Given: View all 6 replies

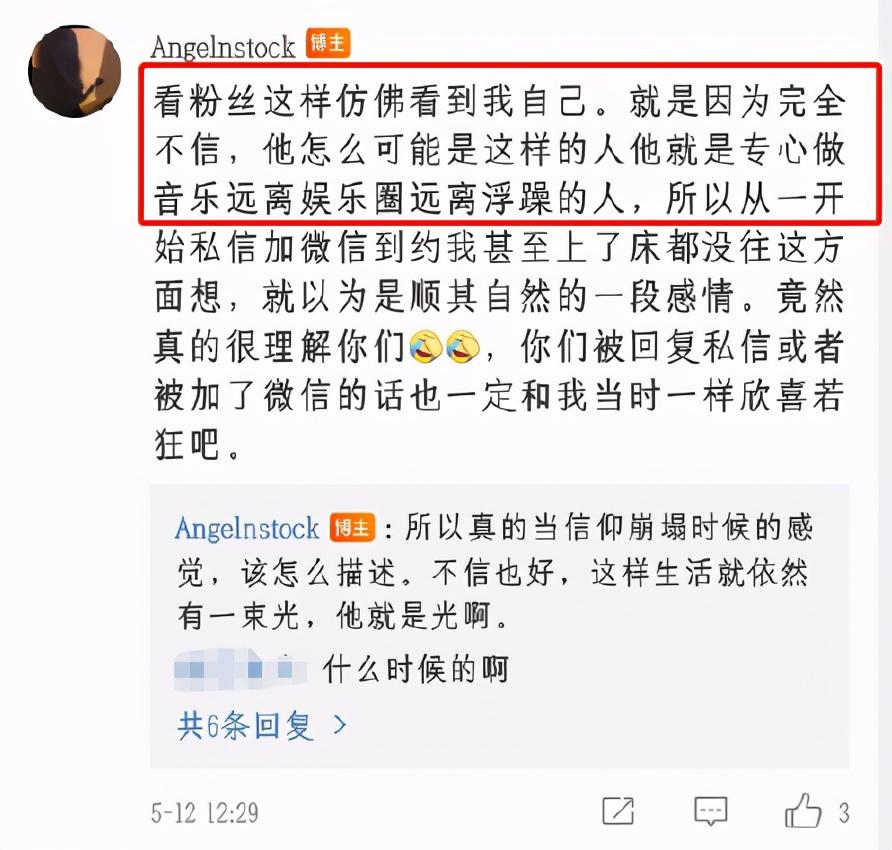Looking at the screenshot, I should [262, 725].
